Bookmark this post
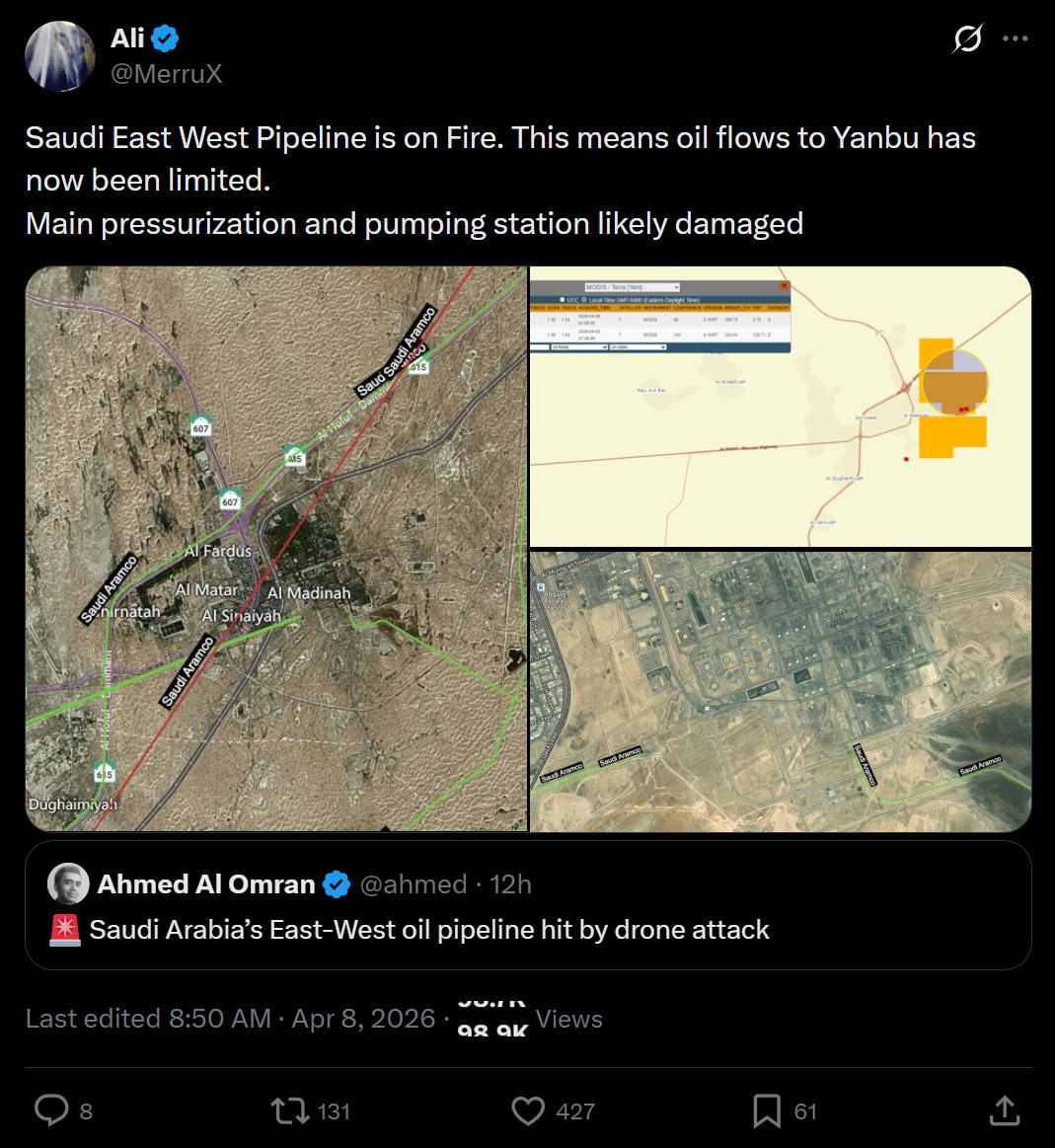This screenshot has width=1055, height=1148. (767, 1110)
